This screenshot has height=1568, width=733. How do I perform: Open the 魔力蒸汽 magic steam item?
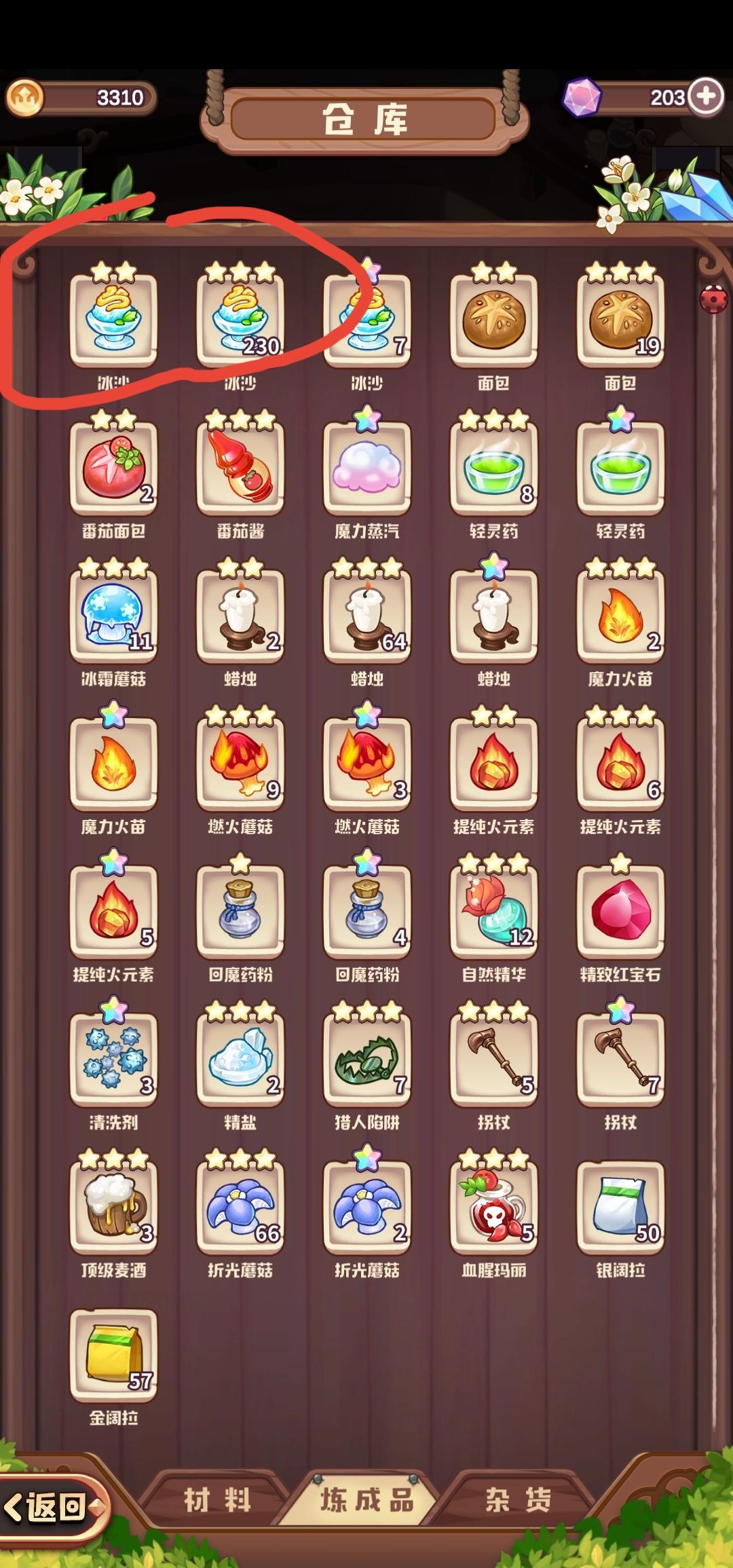coord(366,465)
